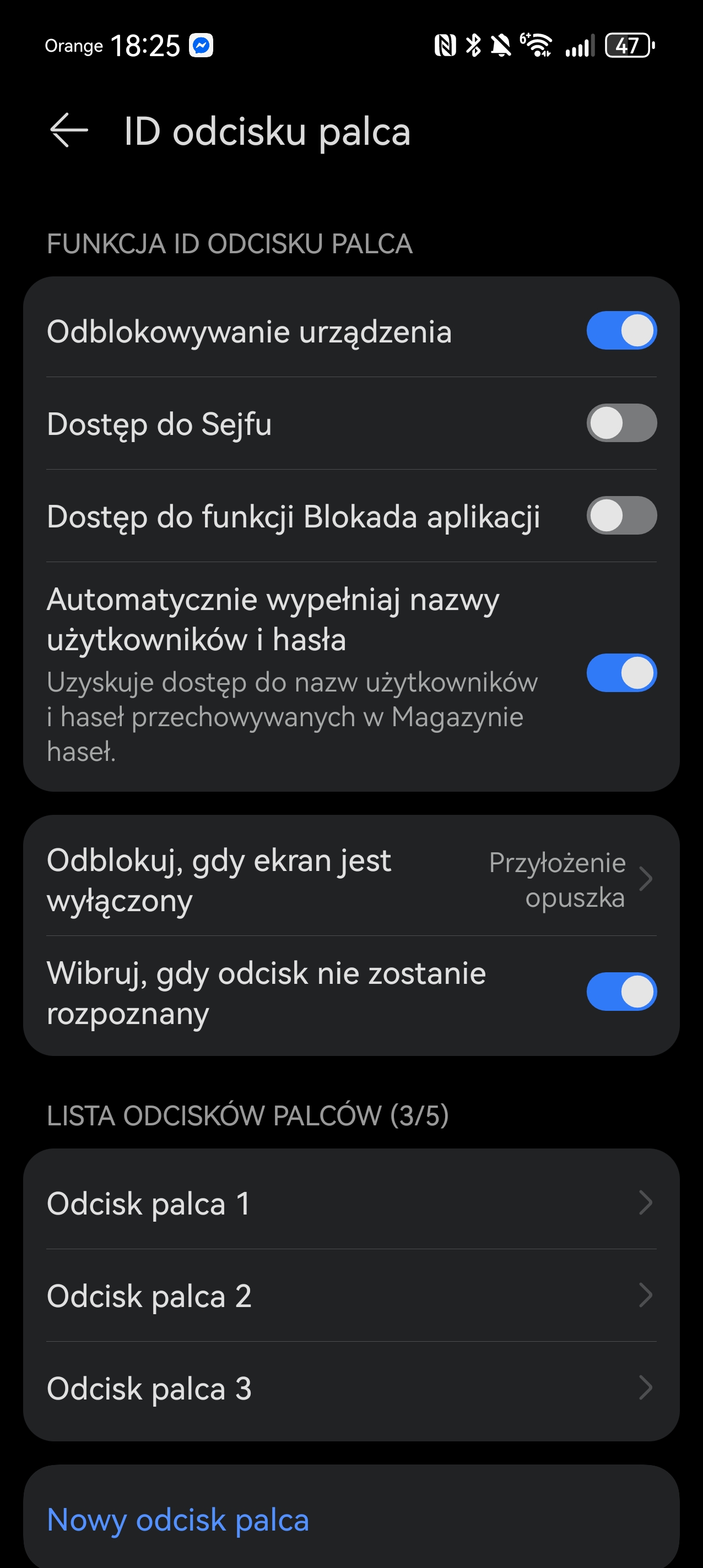Open Odcisk palca 2
Image resolution: width=703 pixels, height=1568 pixels.
click(351, 1296)
